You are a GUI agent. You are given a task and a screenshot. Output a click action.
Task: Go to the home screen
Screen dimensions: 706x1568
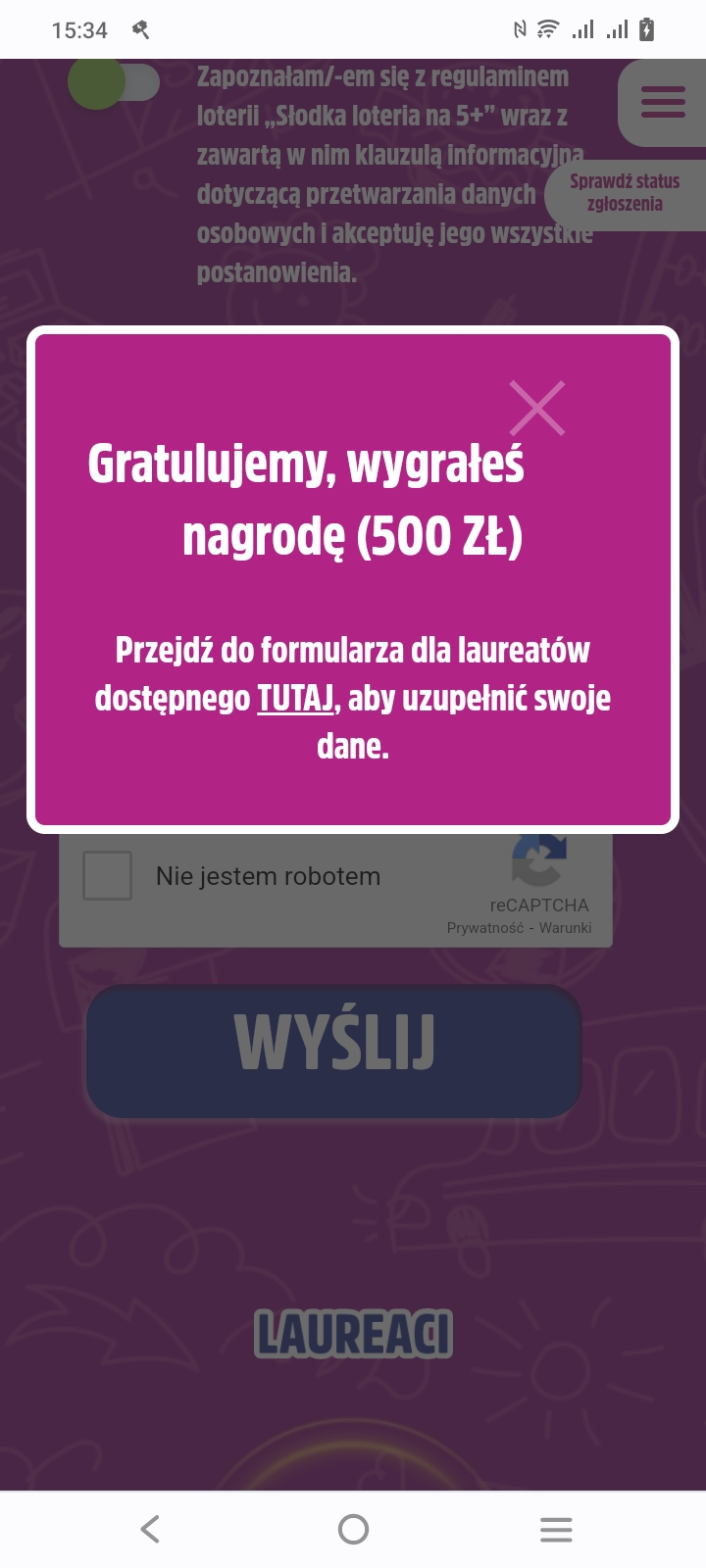[353, 1529]
